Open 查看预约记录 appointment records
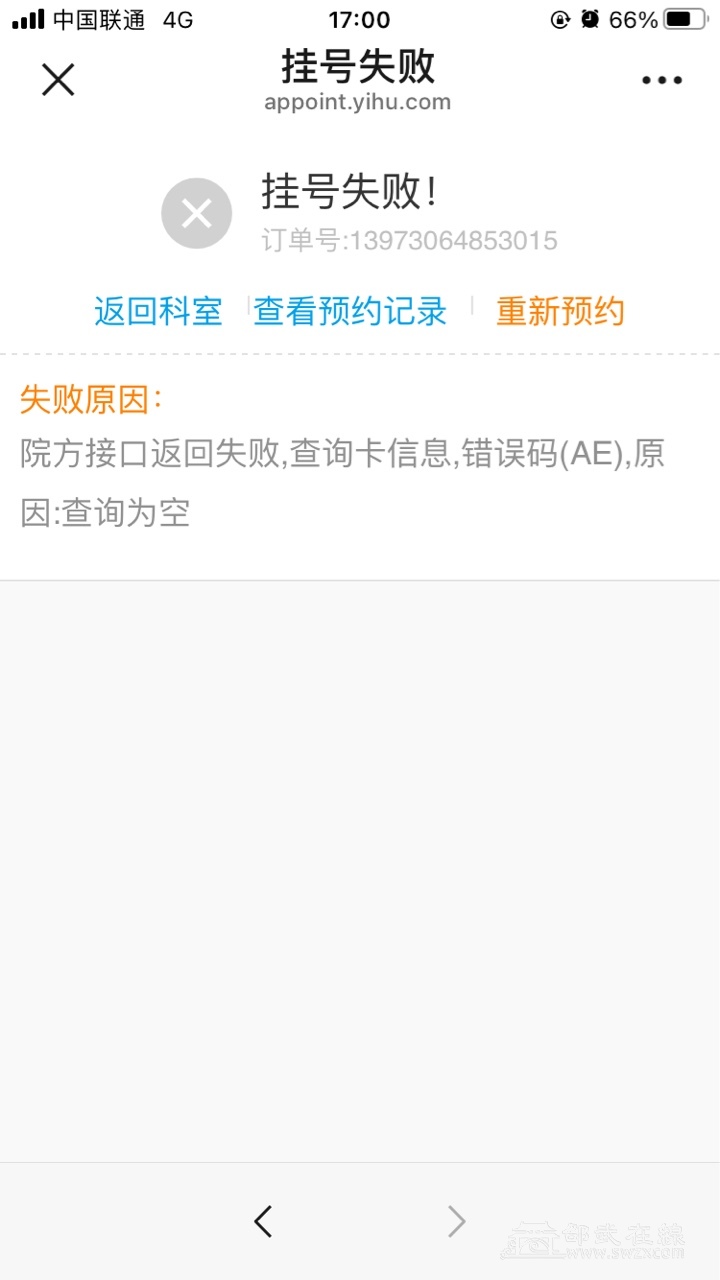 350,311
